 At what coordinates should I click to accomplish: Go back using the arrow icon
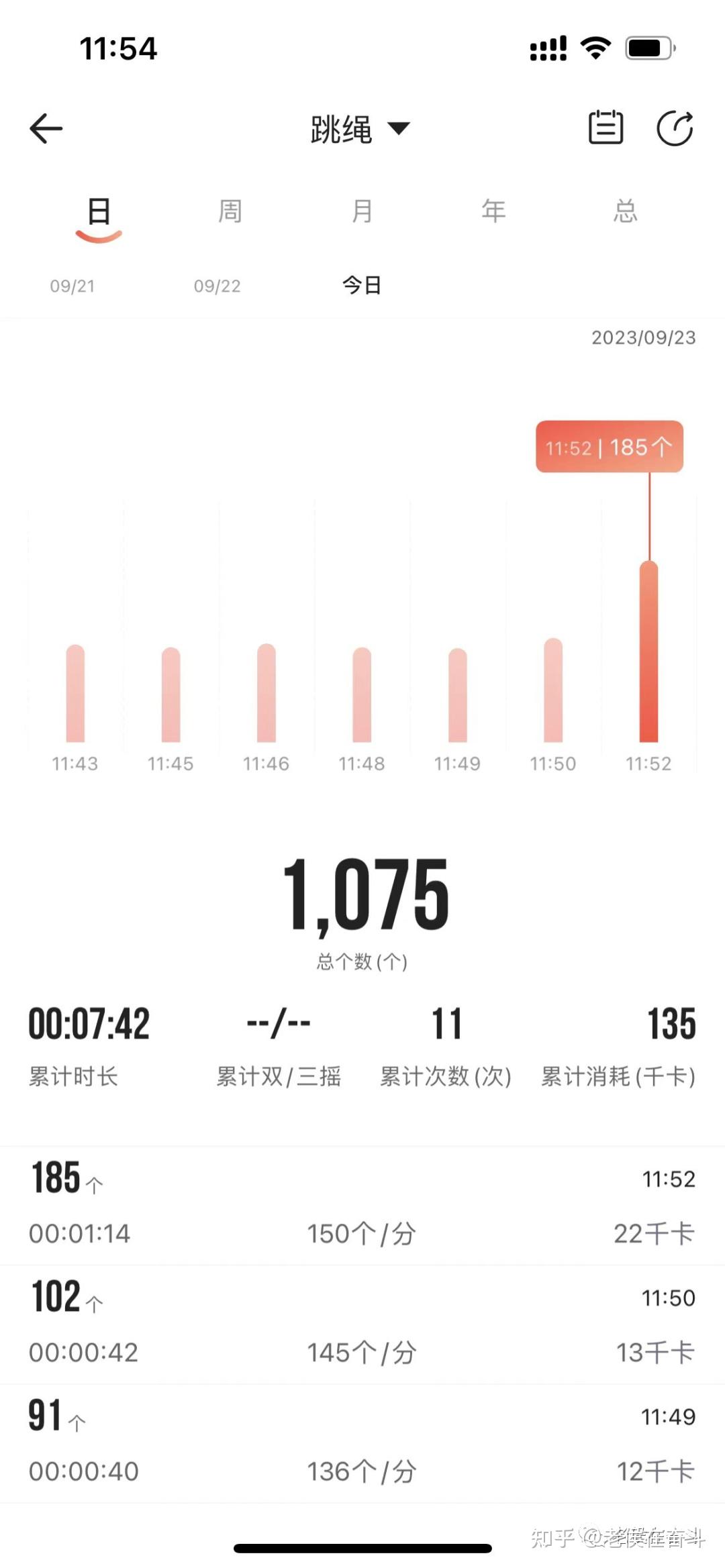46,128
